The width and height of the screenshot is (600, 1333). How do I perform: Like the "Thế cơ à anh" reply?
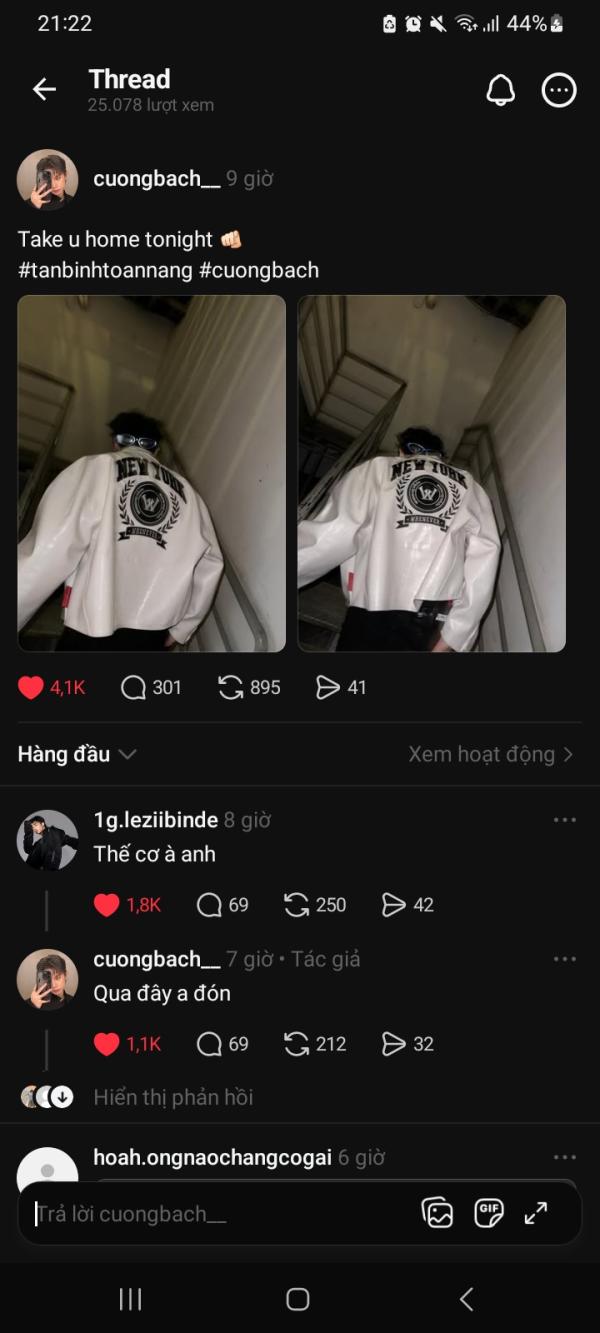pos(107,905)
